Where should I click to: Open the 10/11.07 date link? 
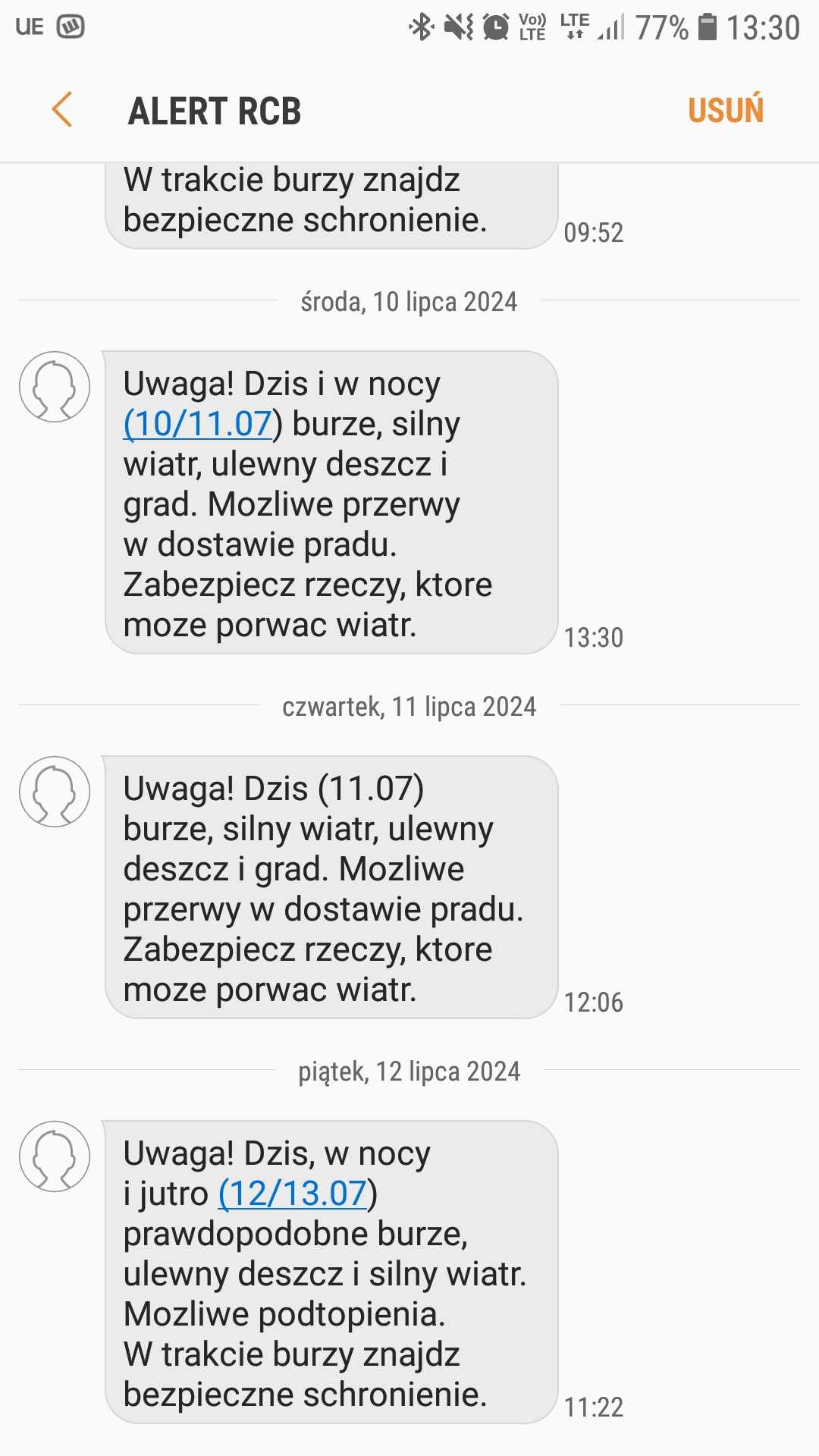tap(198, 424)
